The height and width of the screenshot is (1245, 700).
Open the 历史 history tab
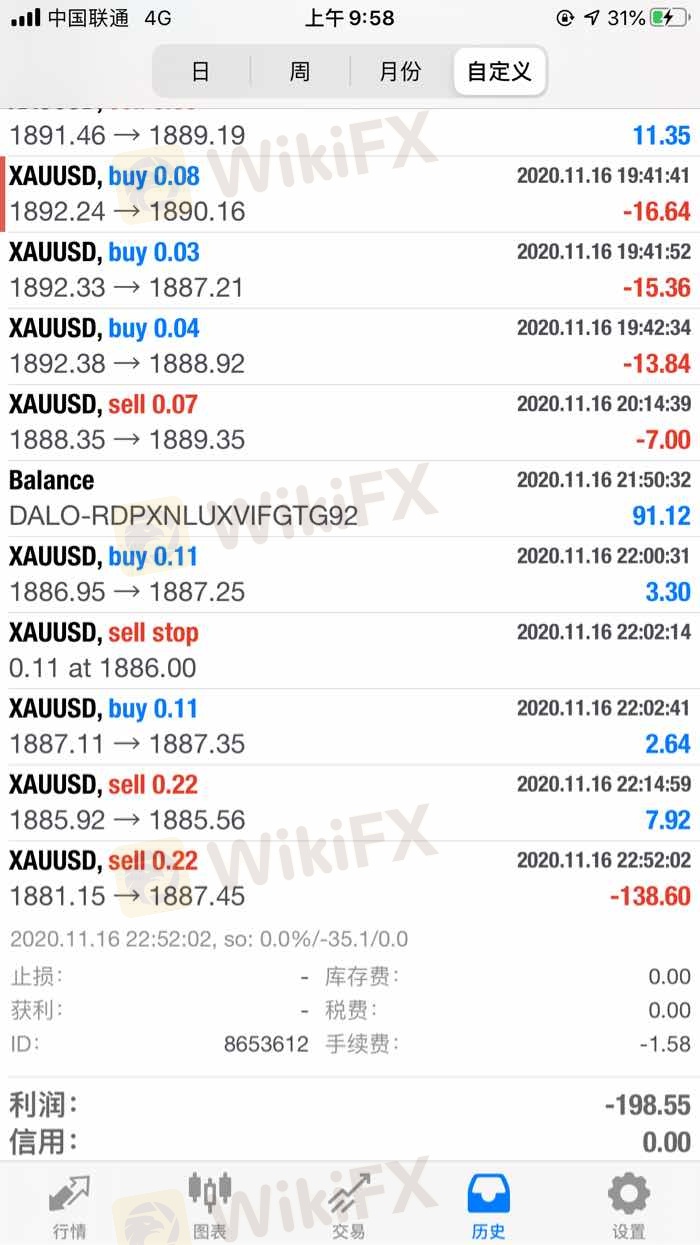pos(489,1204)
